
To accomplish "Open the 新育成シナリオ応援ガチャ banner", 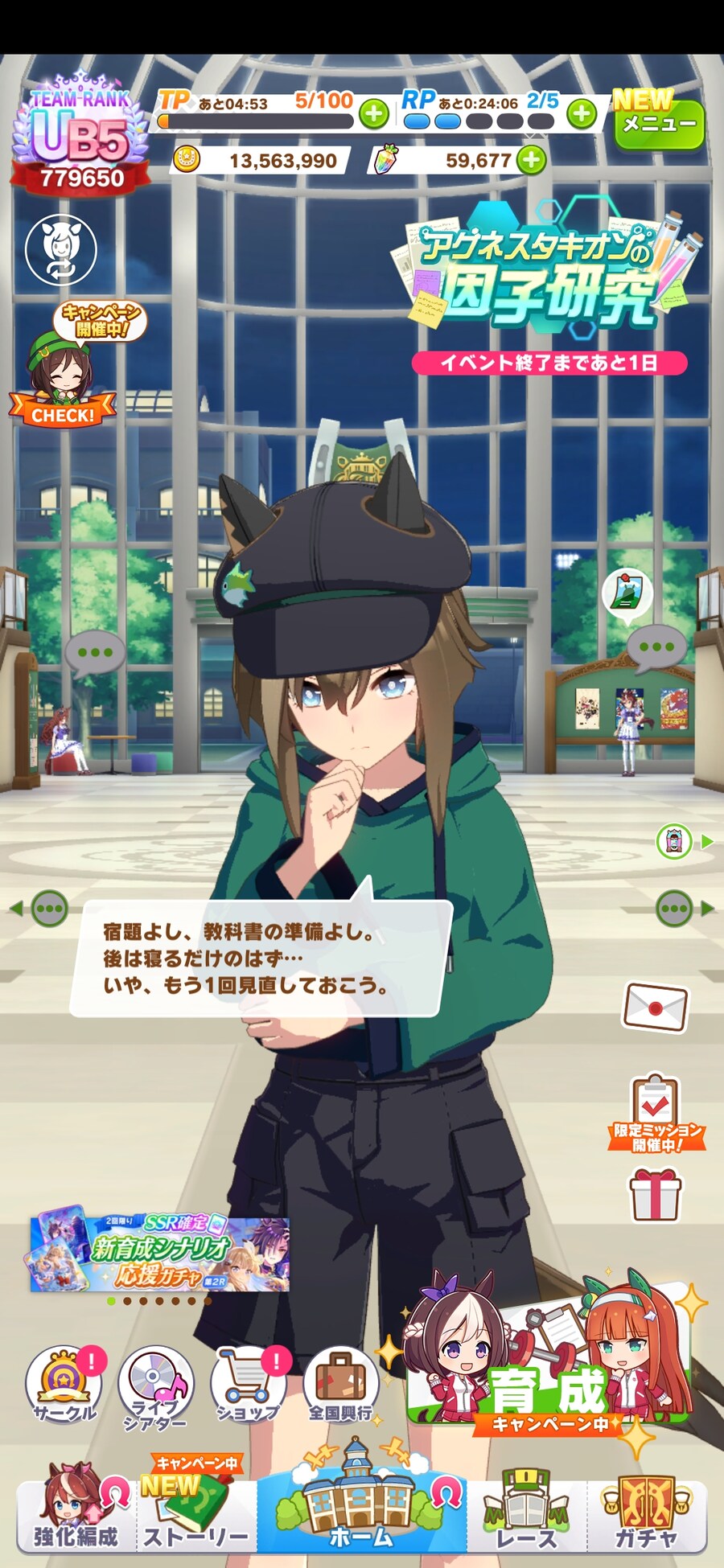I will (x=159, y=1252).
